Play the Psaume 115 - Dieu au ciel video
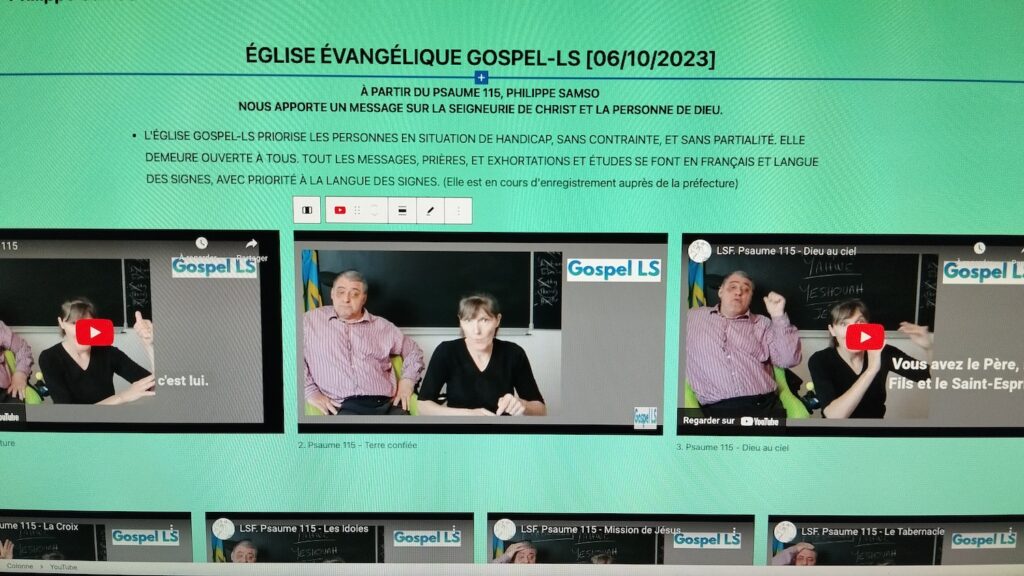The width and height of the screenshot is (1024, 576). tap(864, 337)
